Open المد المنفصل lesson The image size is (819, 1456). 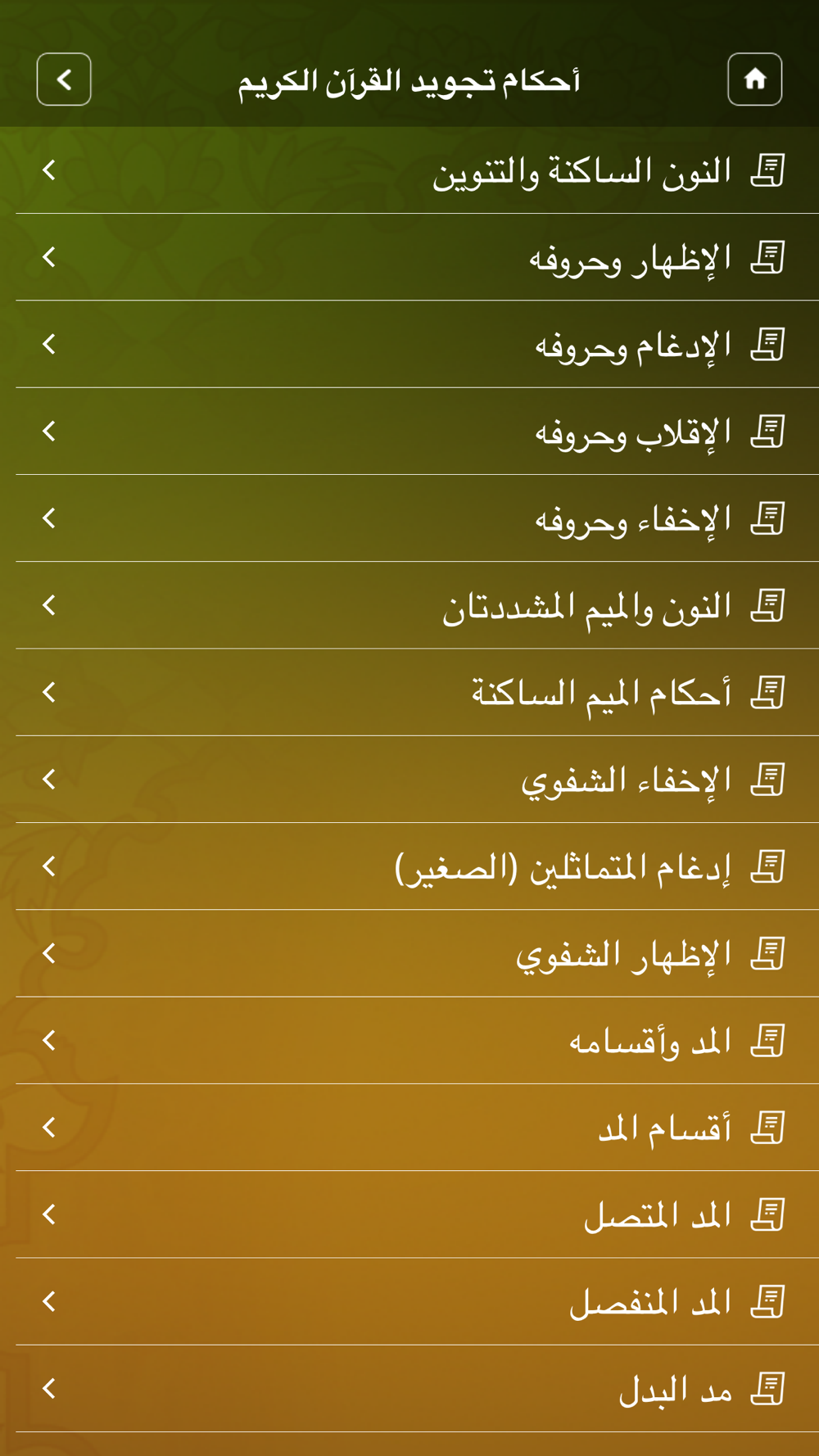(x=409, y=1302)
